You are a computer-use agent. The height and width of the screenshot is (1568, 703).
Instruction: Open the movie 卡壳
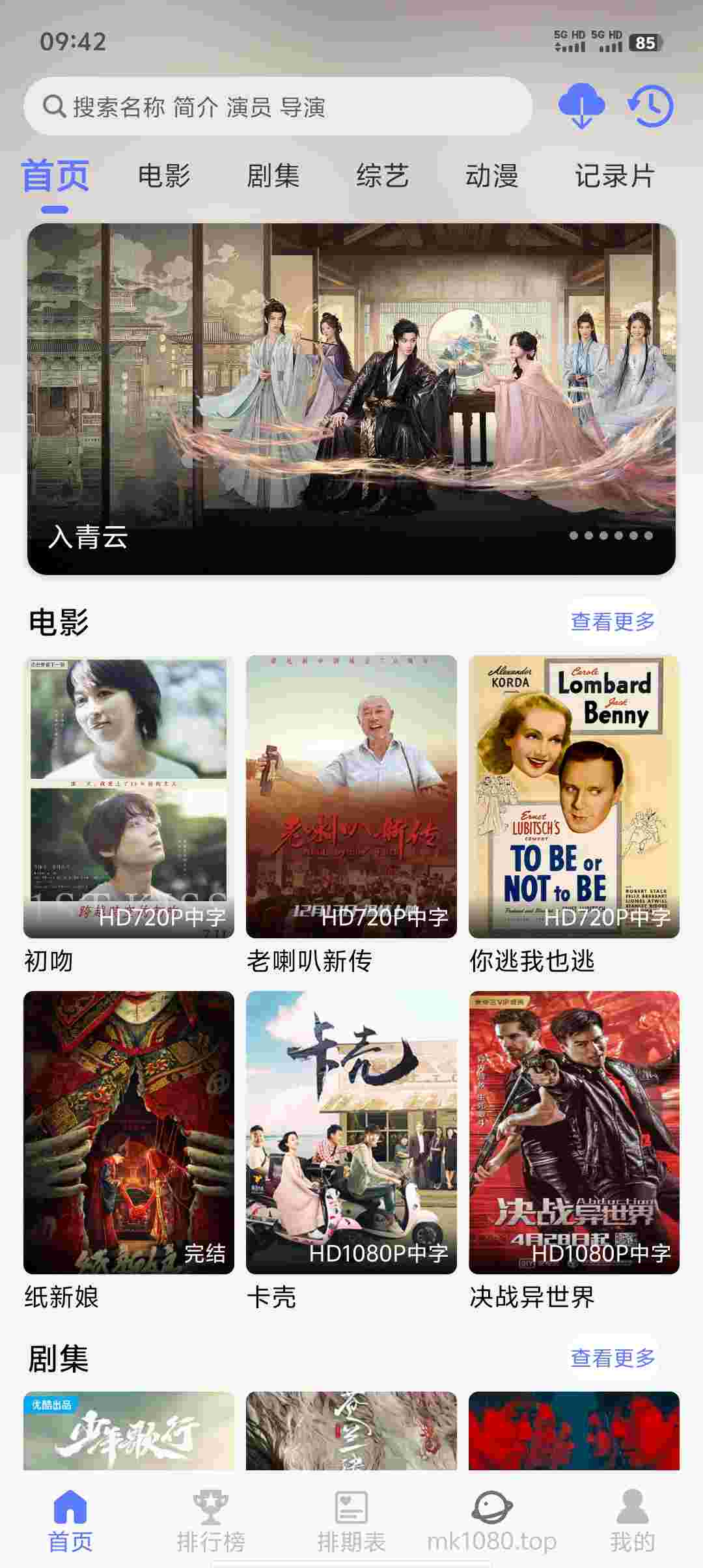point(351,1132)
